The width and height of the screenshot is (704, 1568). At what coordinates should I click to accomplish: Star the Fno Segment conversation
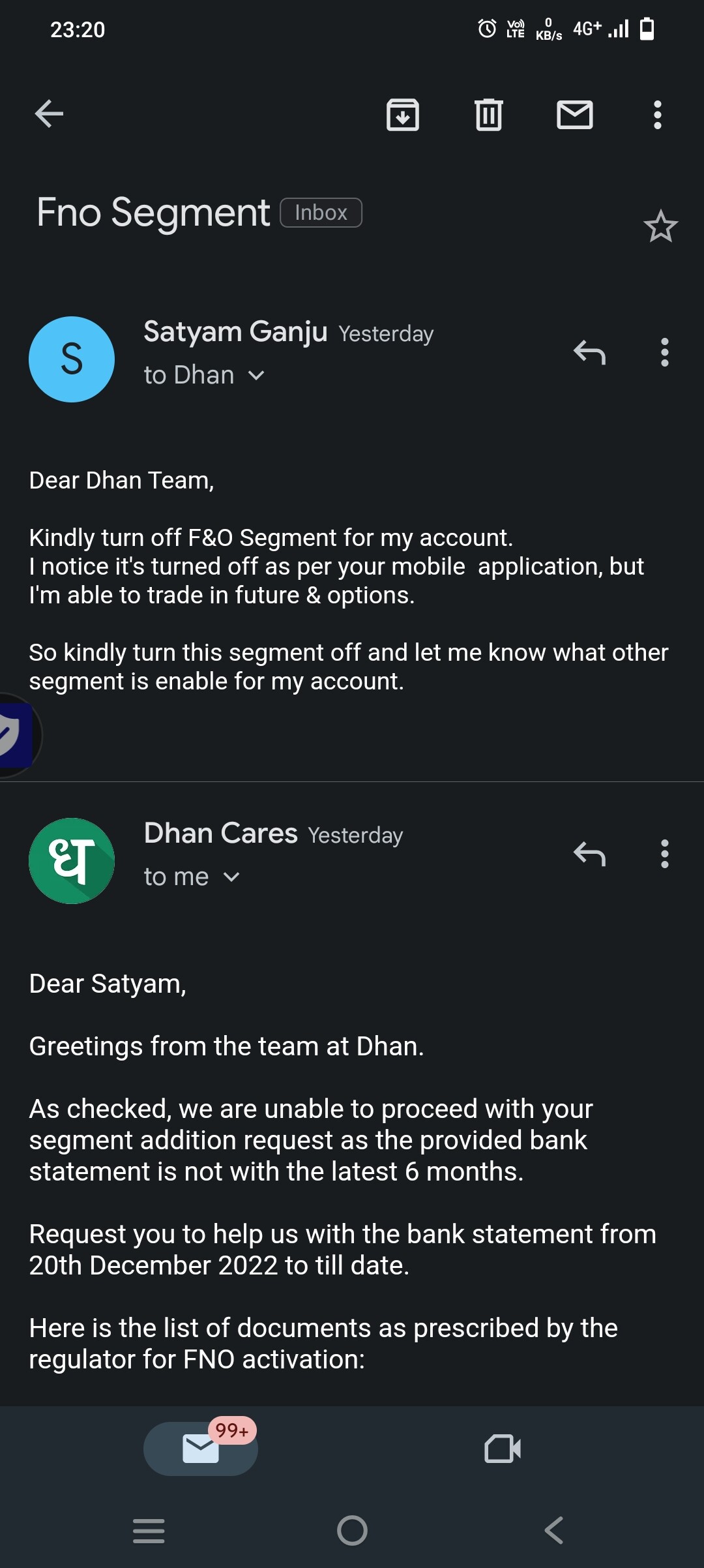tap(661, 226)
